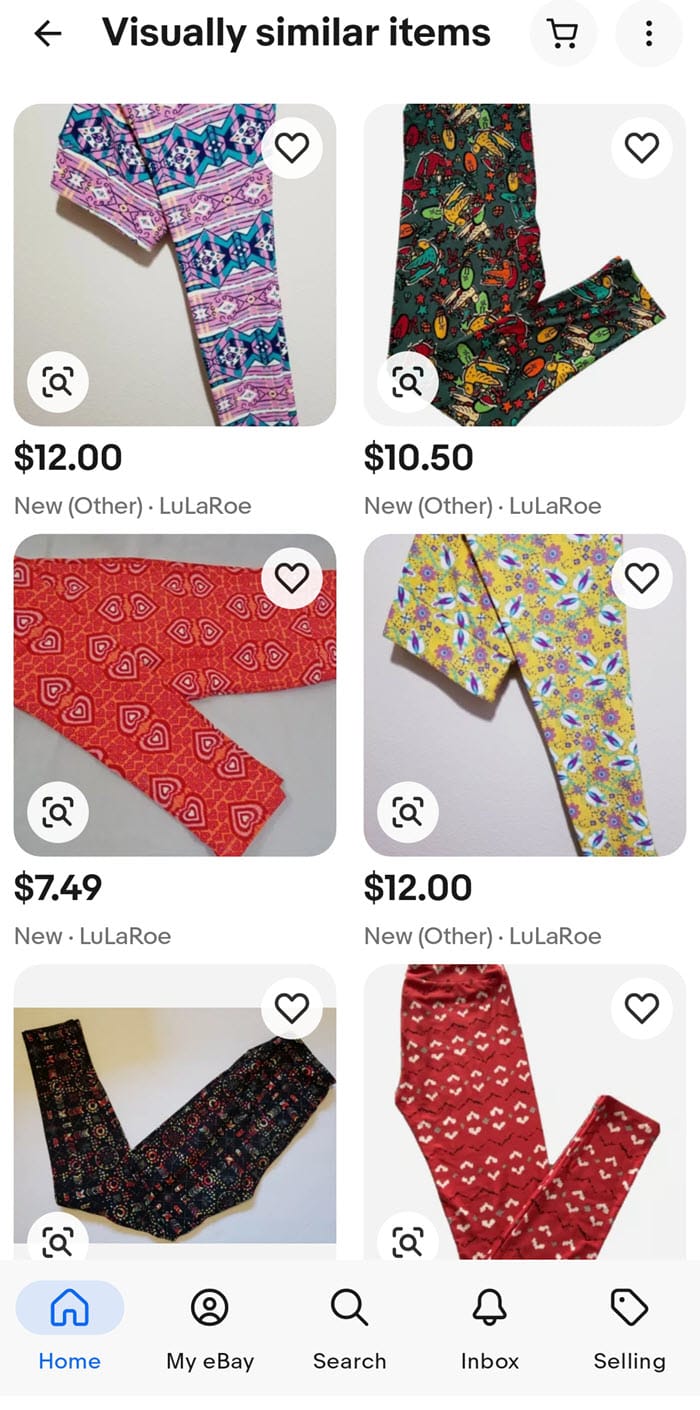Switch to the Selling tab
The width and height of the screenshot is (700, 1410).
(629, 1326)
